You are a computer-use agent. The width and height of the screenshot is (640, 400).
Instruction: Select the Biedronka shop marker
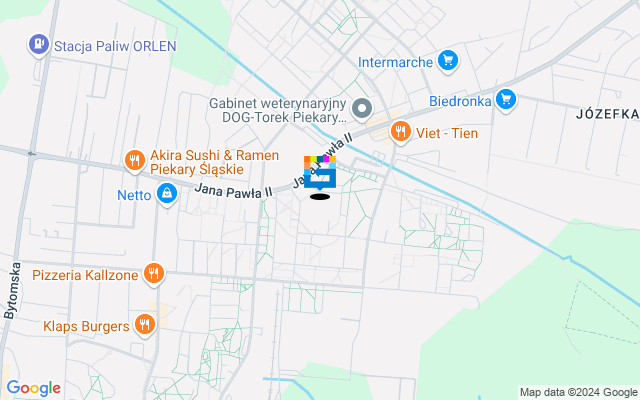506,99
